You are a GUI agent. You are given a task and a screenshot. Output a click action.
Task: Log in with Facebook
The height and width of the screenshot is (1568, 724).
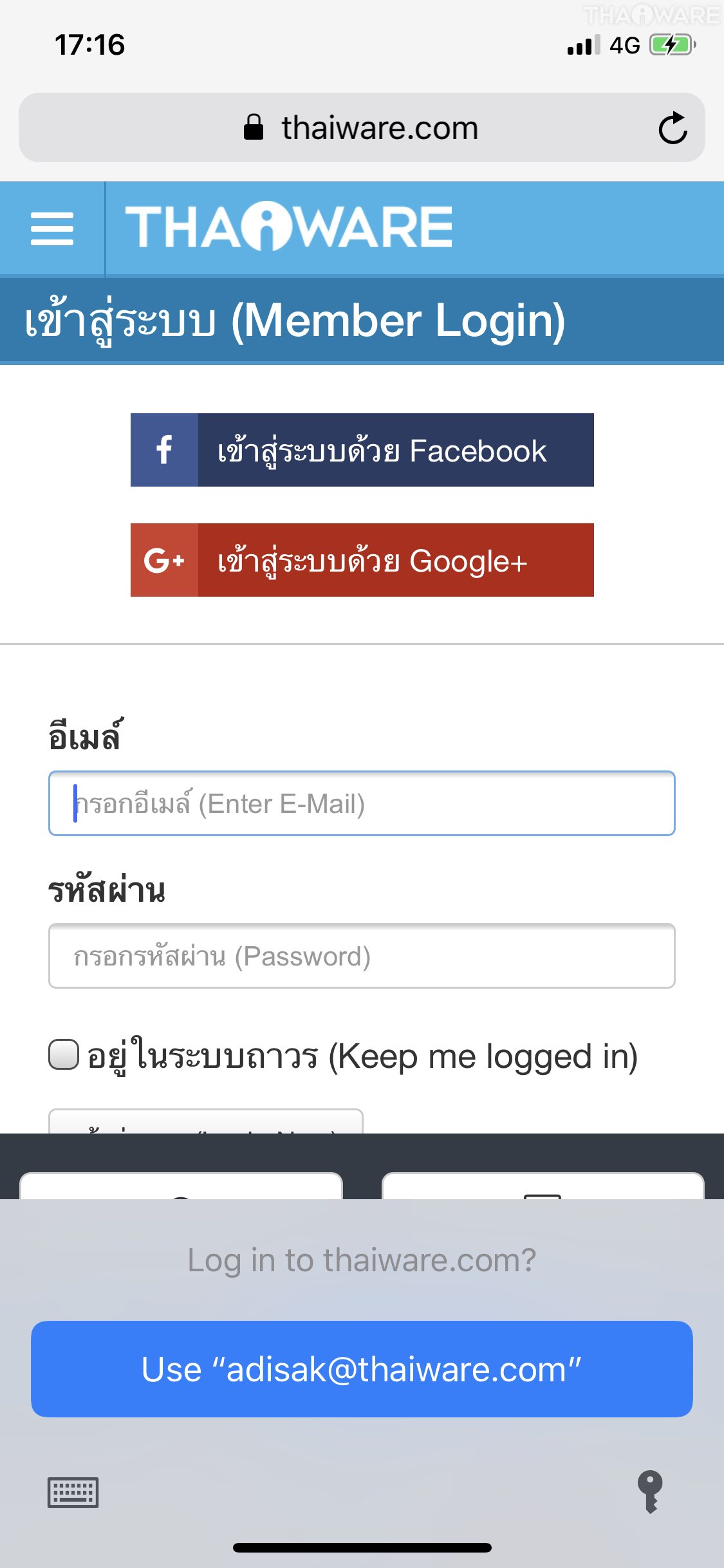tap(362, 450)
